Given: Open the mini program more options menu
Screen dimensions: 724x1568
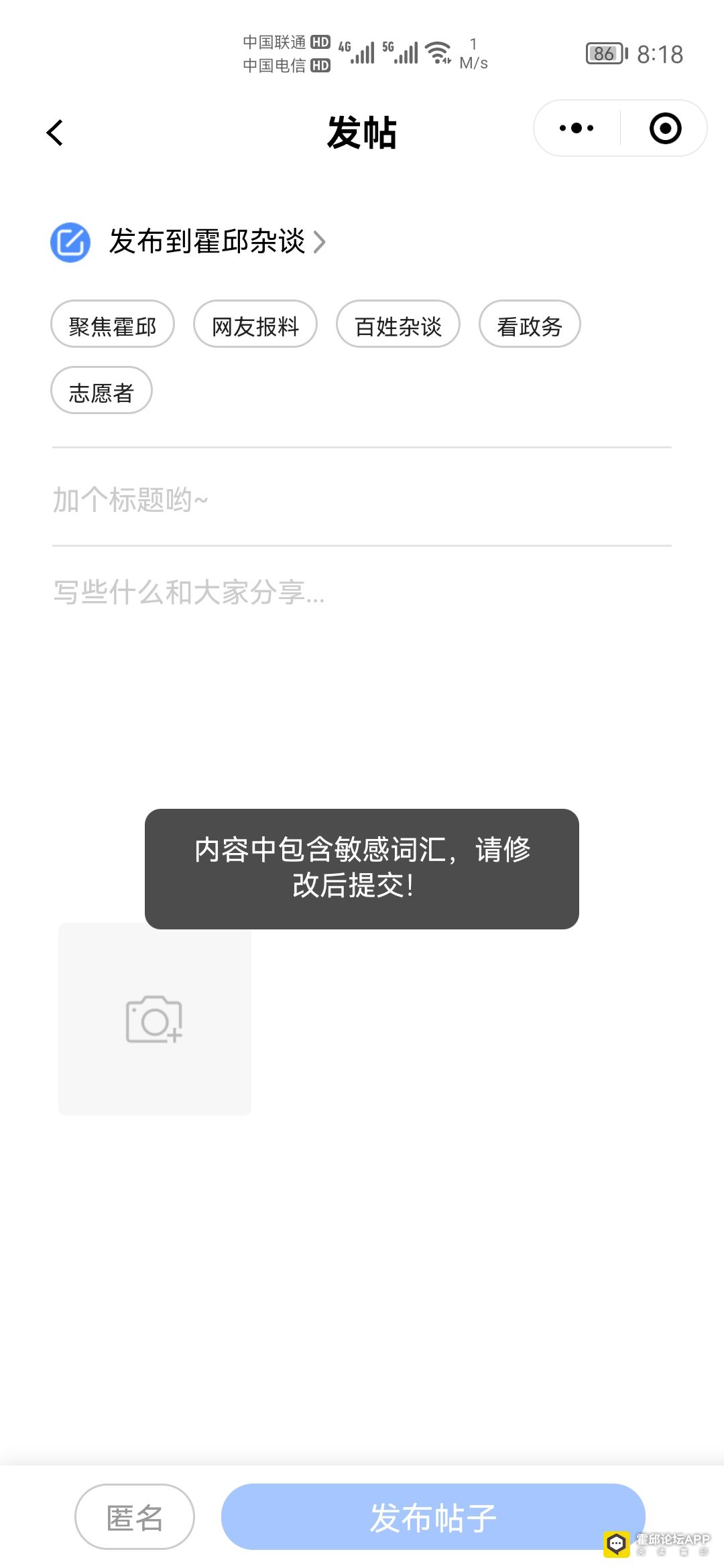Looking at the screenshot, I should pos(577,128).
